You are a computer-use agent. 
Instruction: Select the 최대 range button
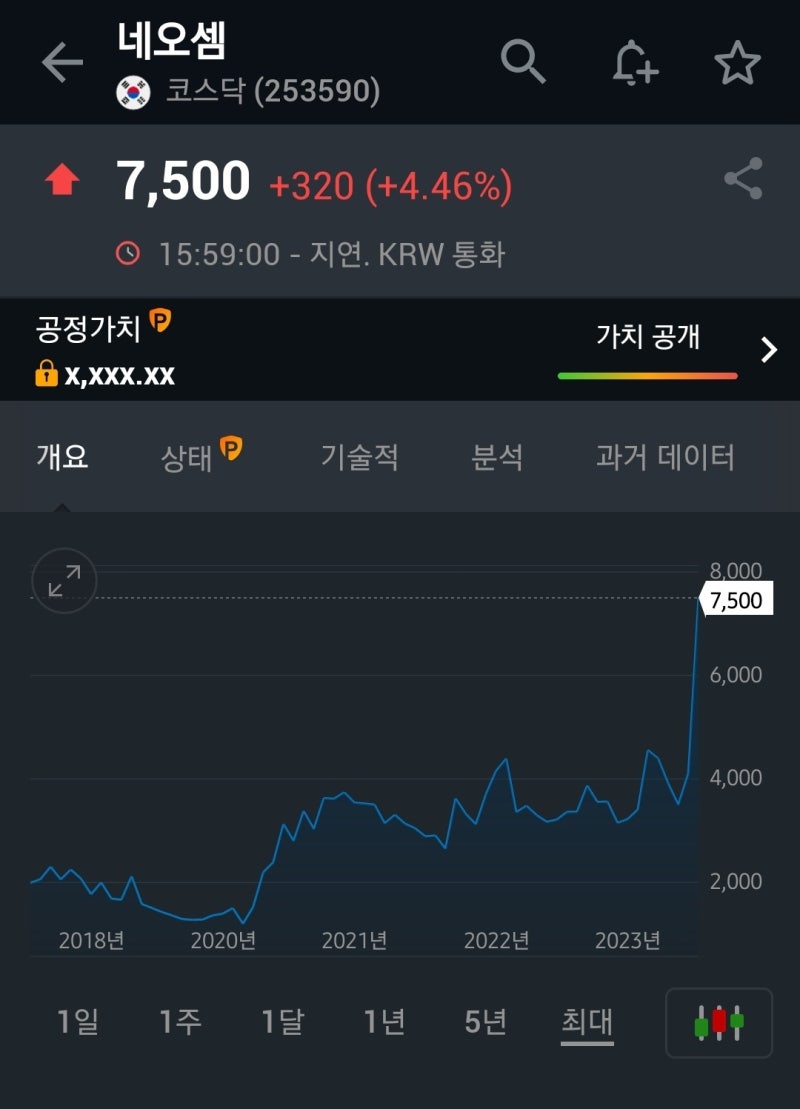585,1023
